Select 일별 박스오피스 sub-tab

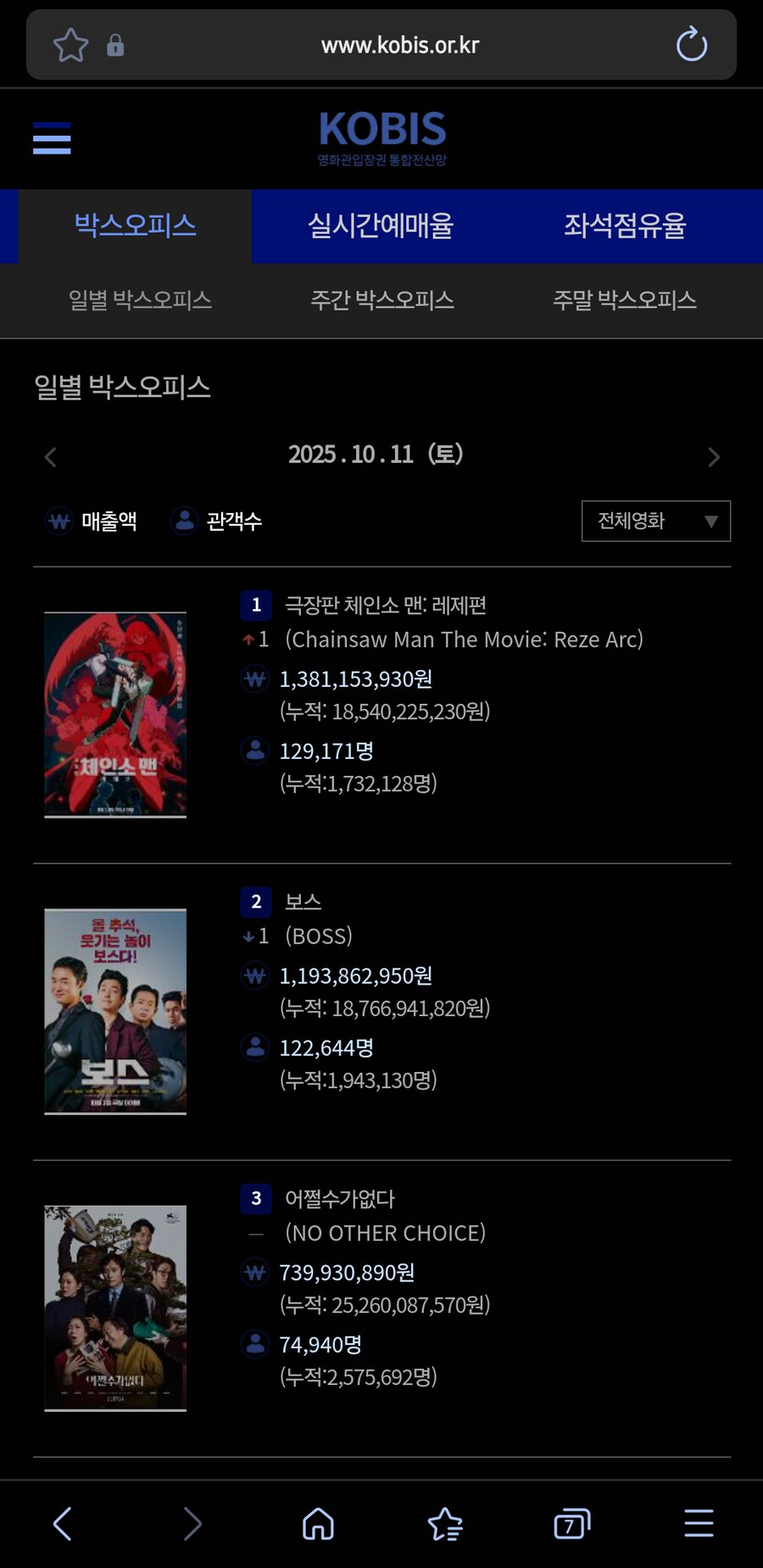pos(140,300)
